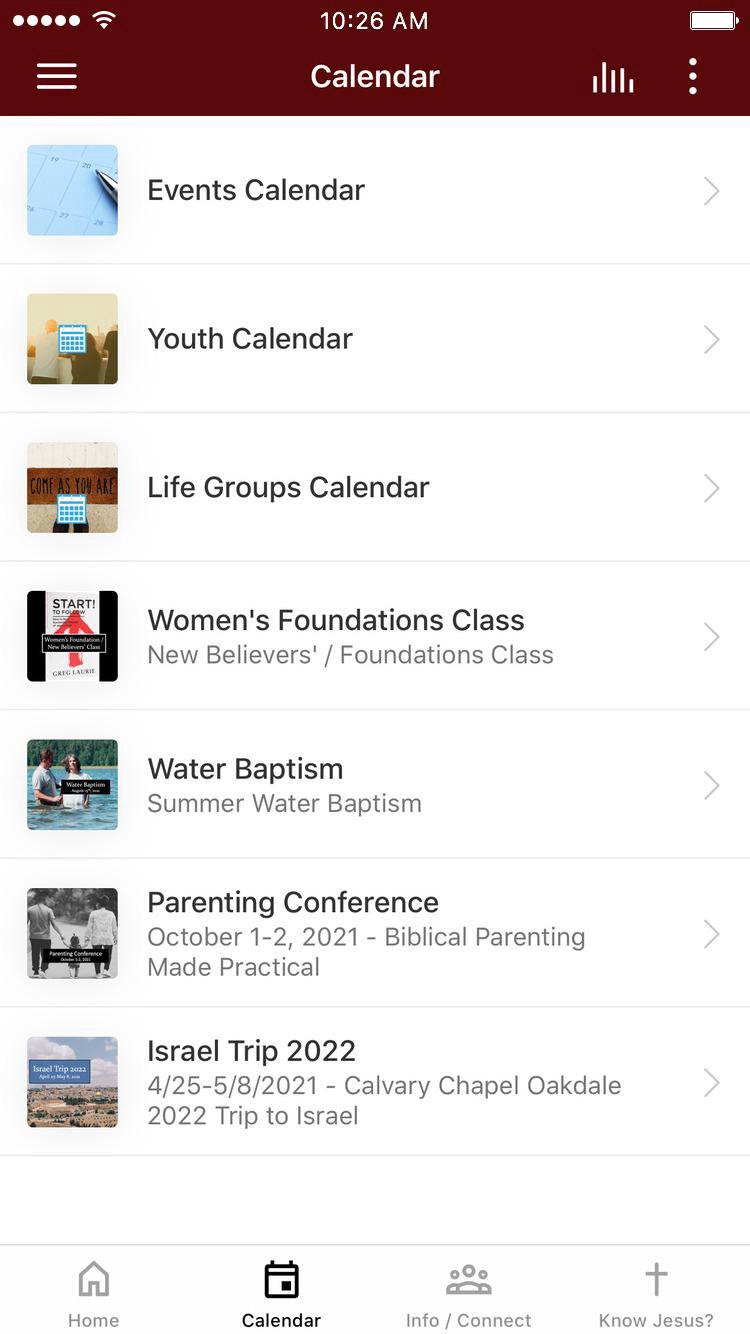Image resolution: width=750 pixels, height=1334 pixels.
Task: Tap the Calendar tab in bottom bar
Action: (281, 1294)
